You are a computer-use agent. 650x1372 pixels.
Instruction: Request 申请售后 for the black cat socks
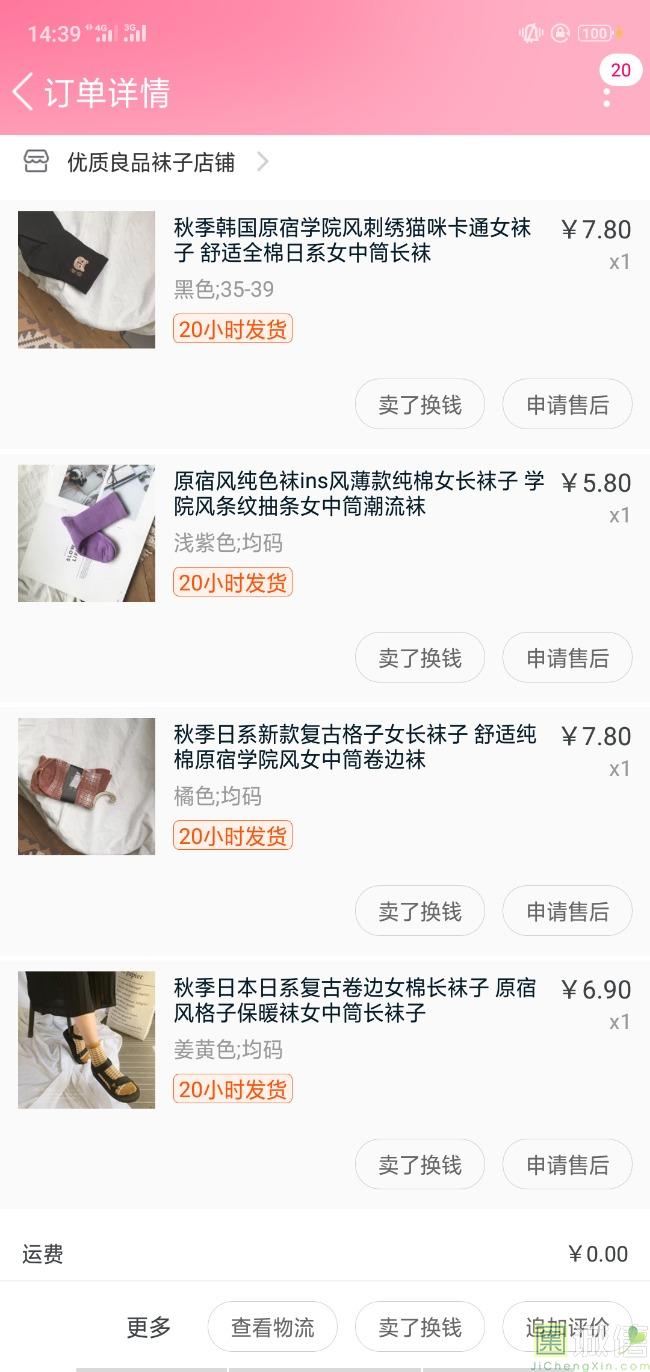[567, 405]
